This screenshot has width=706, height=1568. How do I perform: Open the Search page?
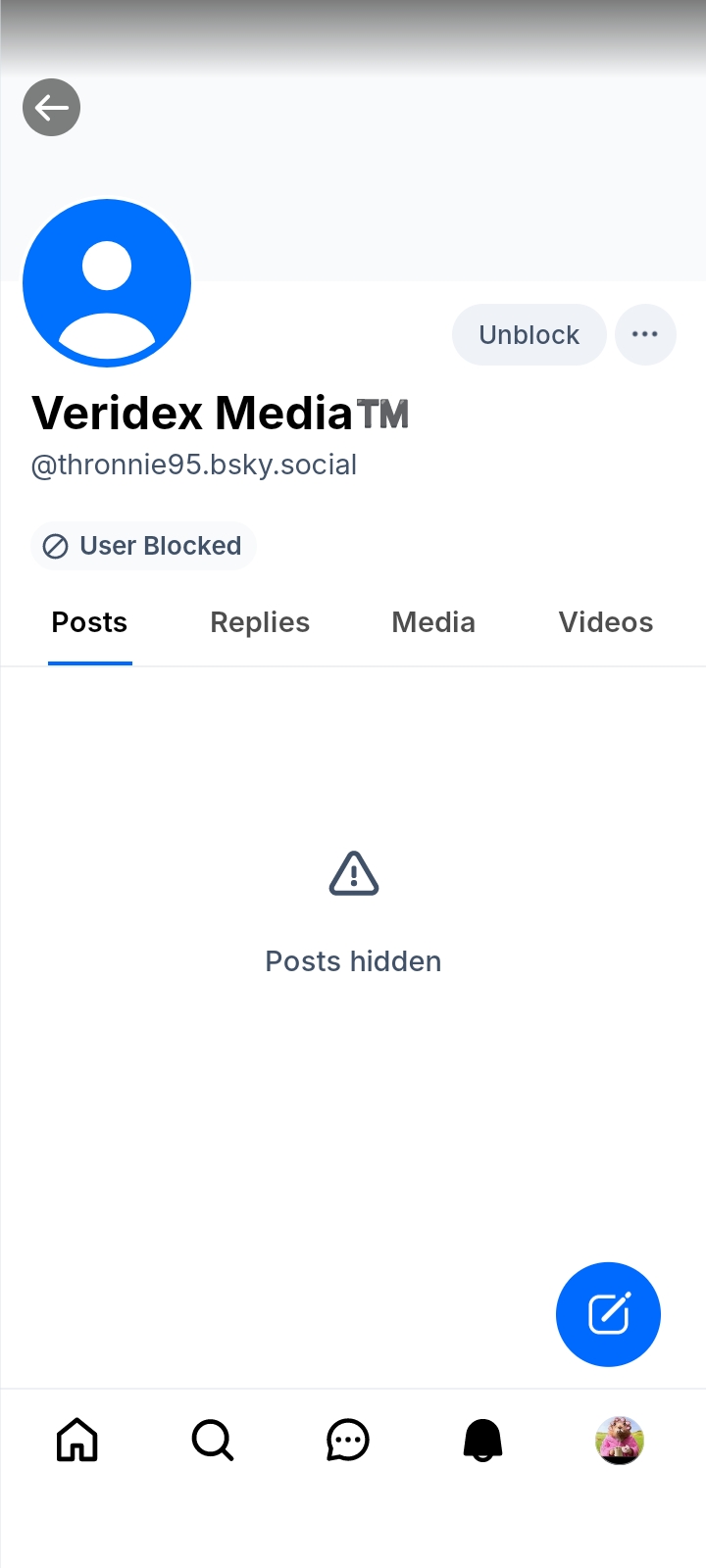tap(213, 1441)
